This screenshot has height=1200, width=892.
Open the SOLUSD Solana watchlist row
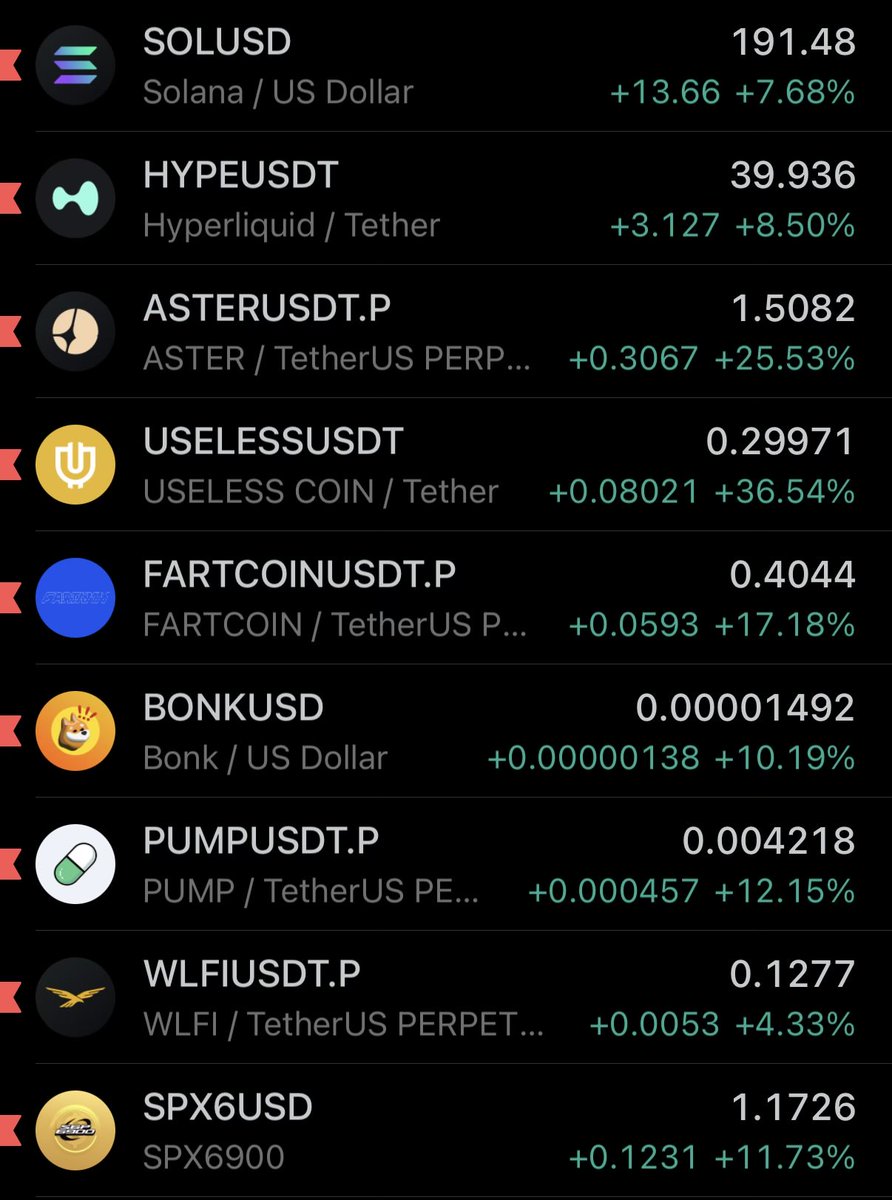pos(445,66)
